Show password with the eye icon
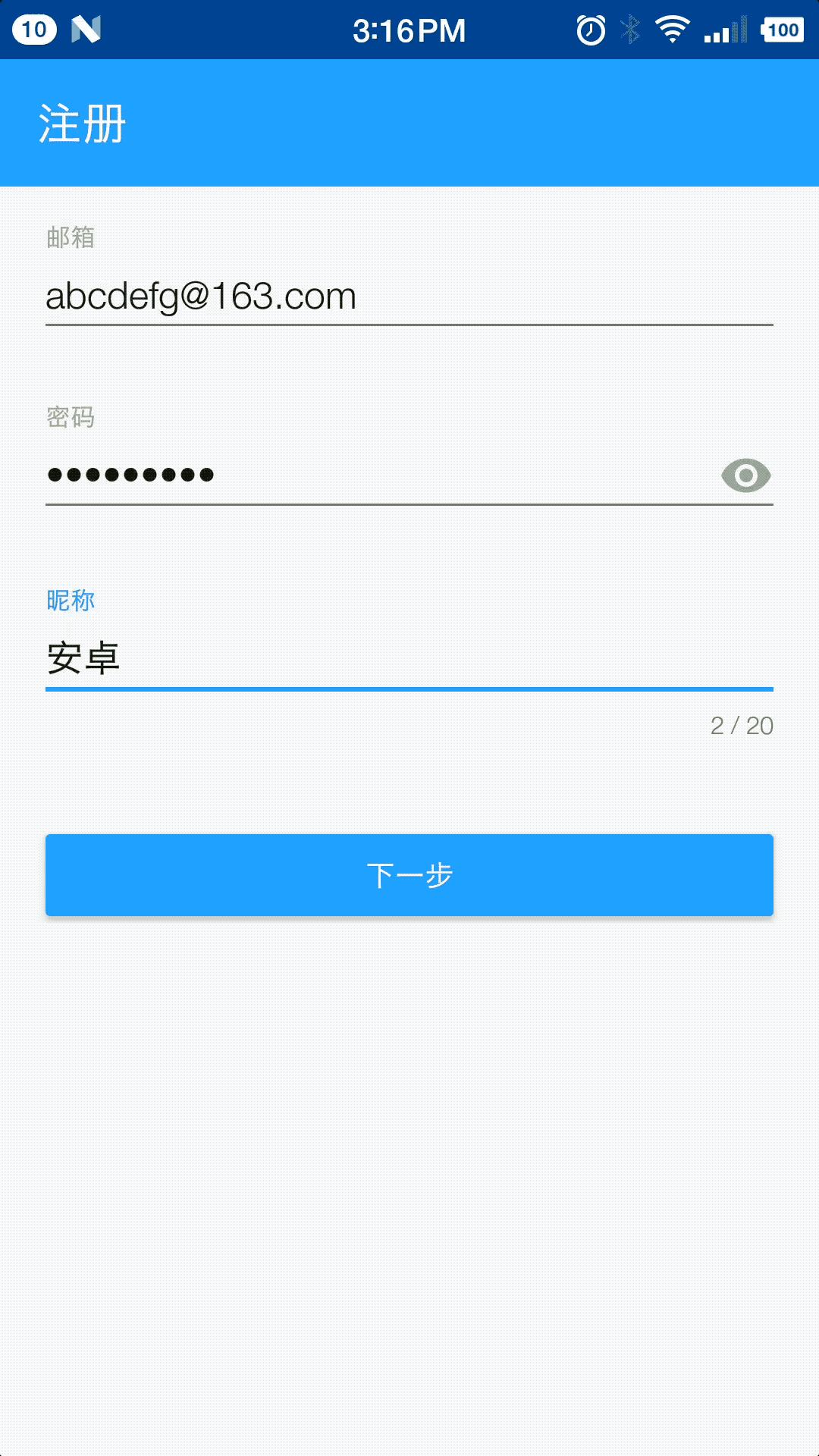Screen dimensions: 819x1456 745,475
